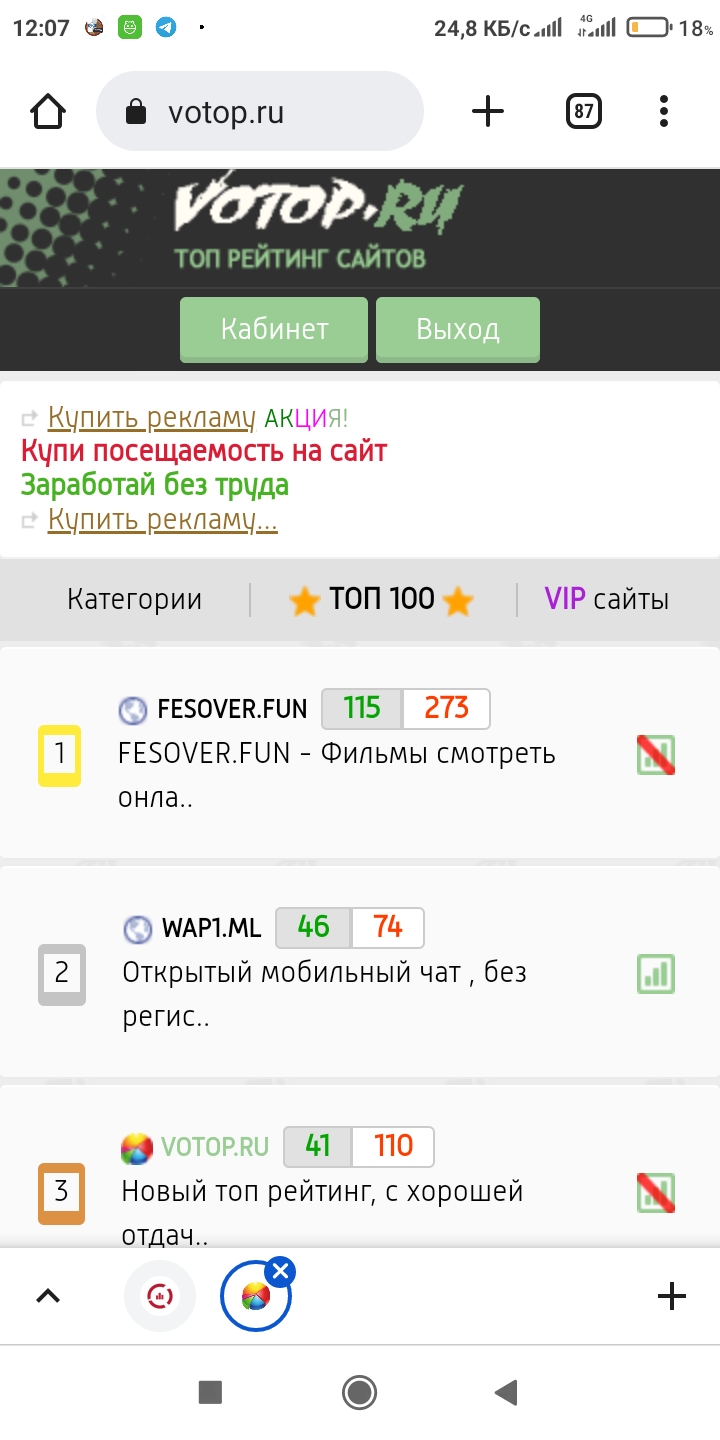Go to the browser home page
The width and height of the screenshot is (720, 1440).
[48, 112]
